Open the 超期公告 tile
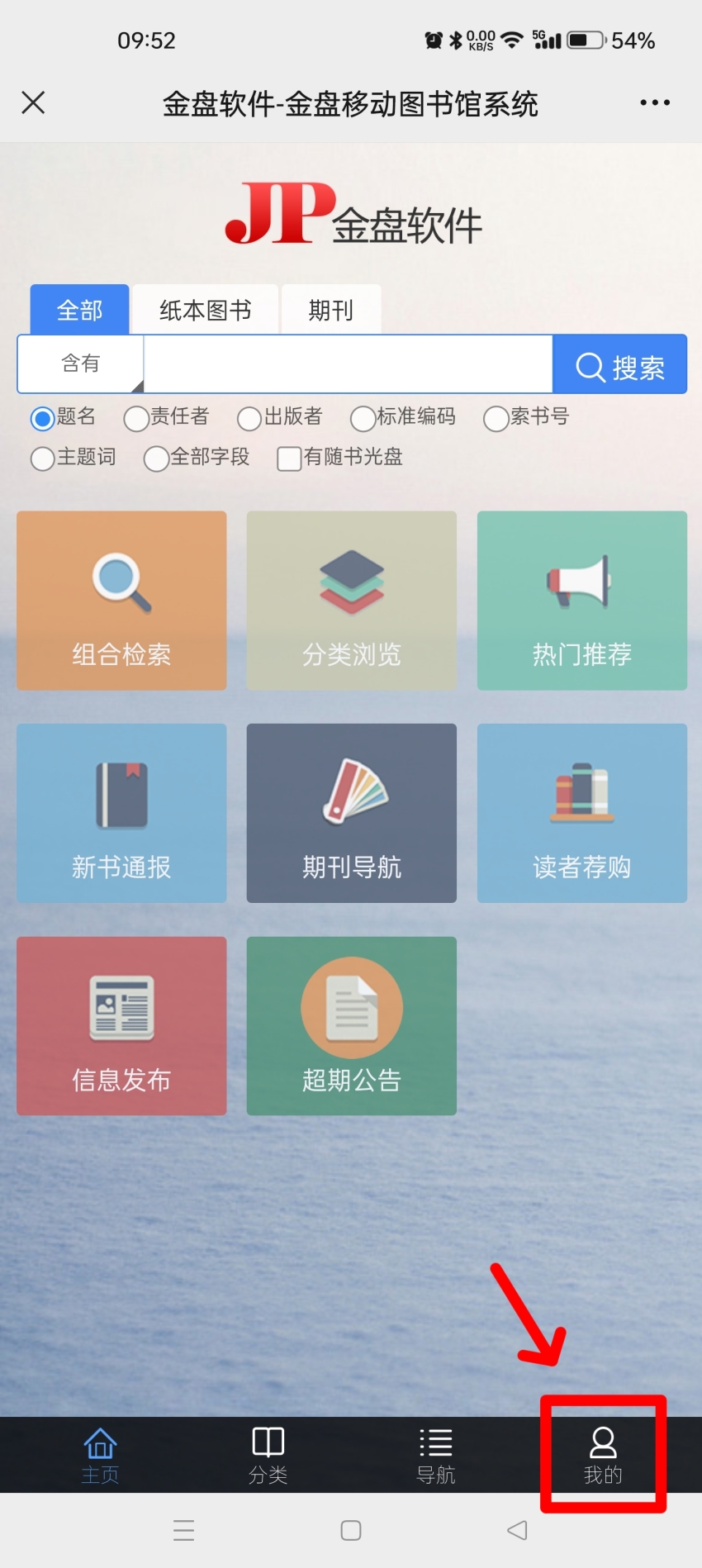 click(351, 1025)
